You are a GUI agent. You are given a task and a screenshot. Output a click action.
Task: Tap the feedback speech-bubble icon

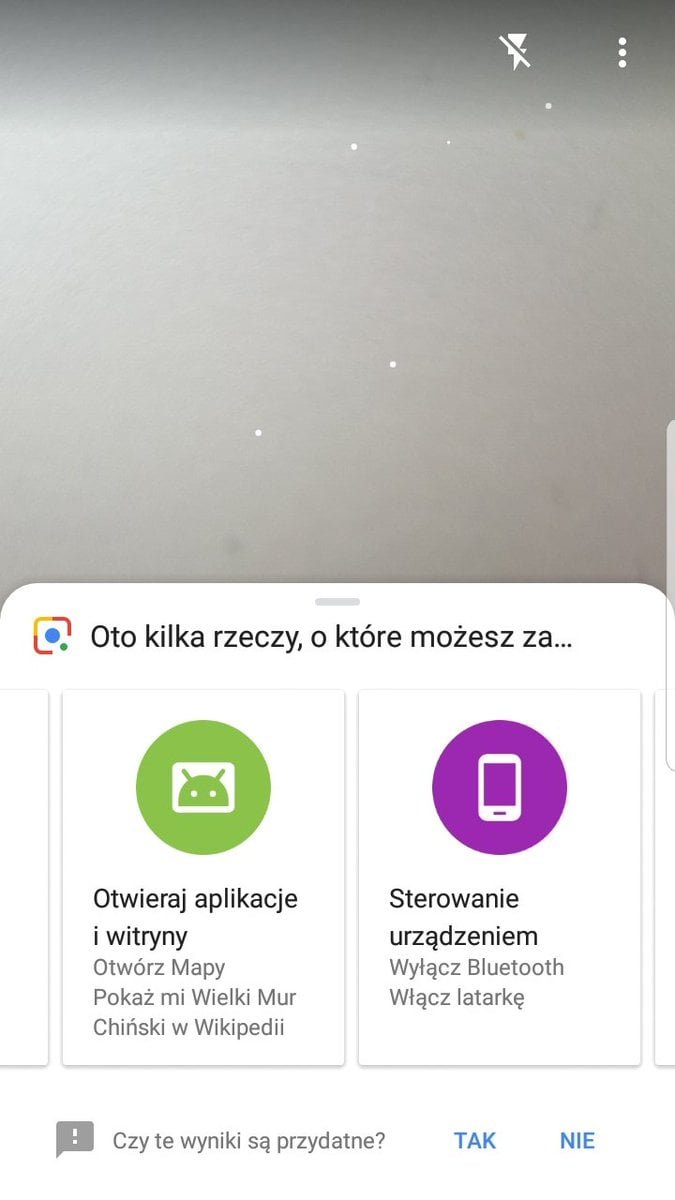tap(75, 1140)
